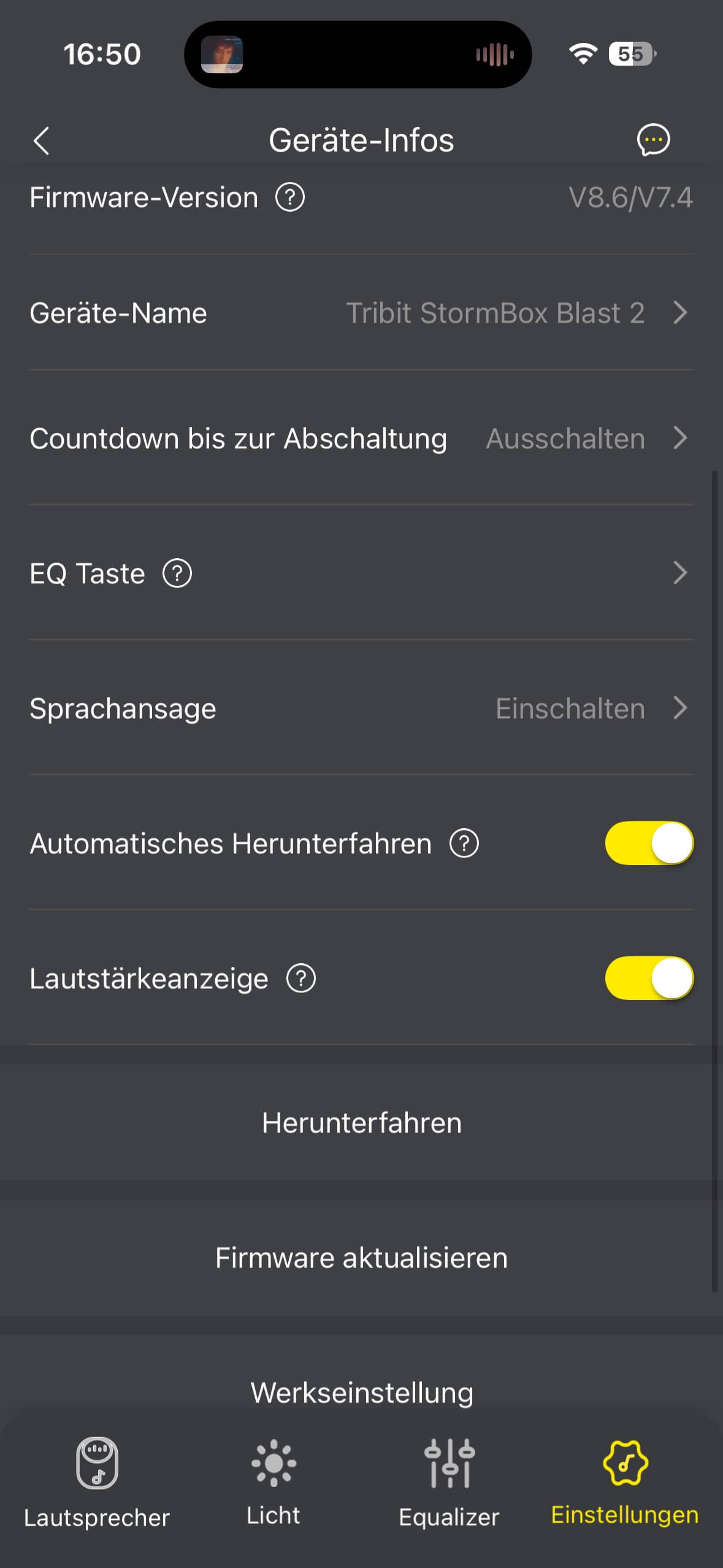Open the chat bubble feedback icon
Viewport: 723px width, 1568px height.
652,140
